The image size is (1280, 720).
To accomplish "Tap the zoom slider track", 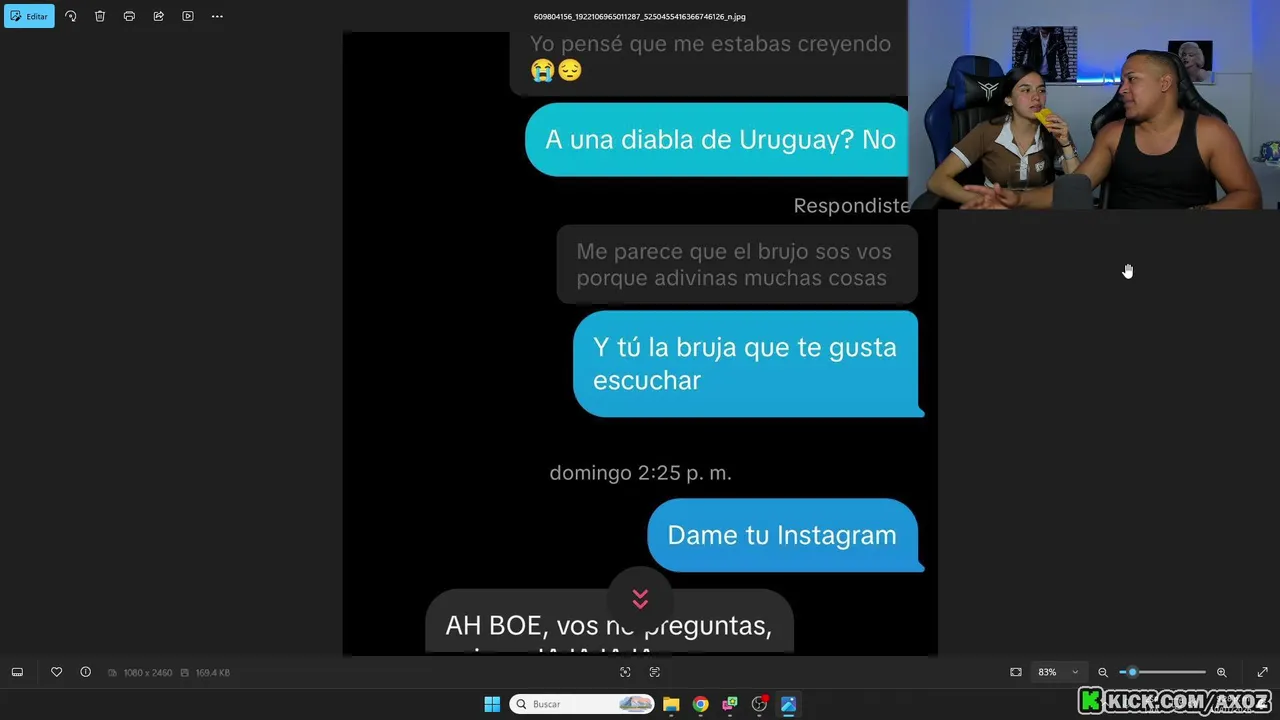I will [x=1170, y=672].
